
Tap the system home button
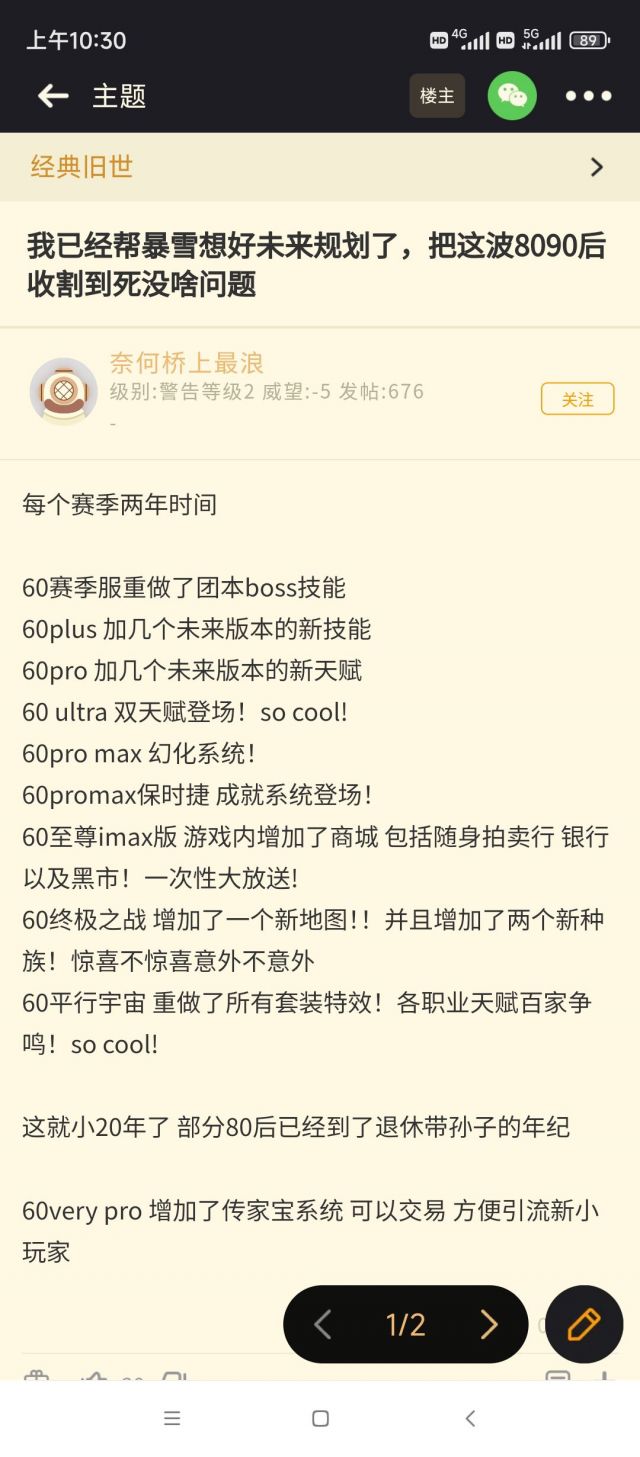click(x=320, y=1418)
